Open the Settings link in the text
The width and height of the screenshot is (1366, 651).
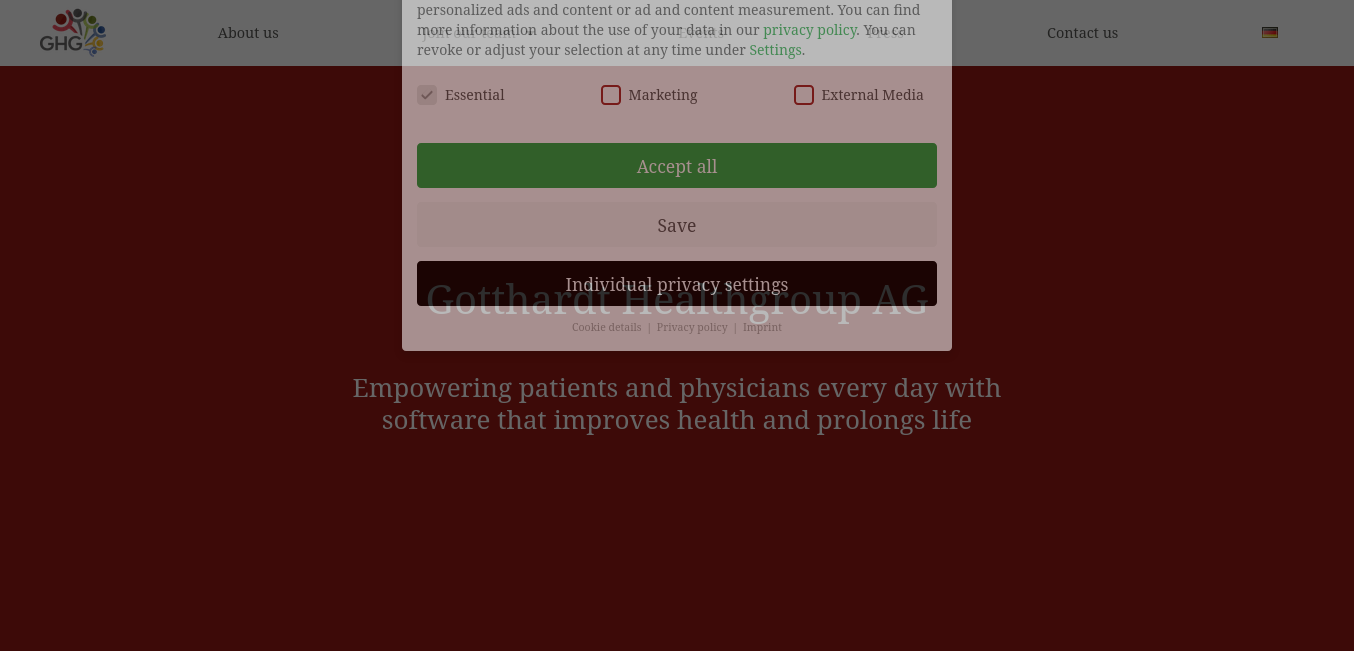pos(775,50)
